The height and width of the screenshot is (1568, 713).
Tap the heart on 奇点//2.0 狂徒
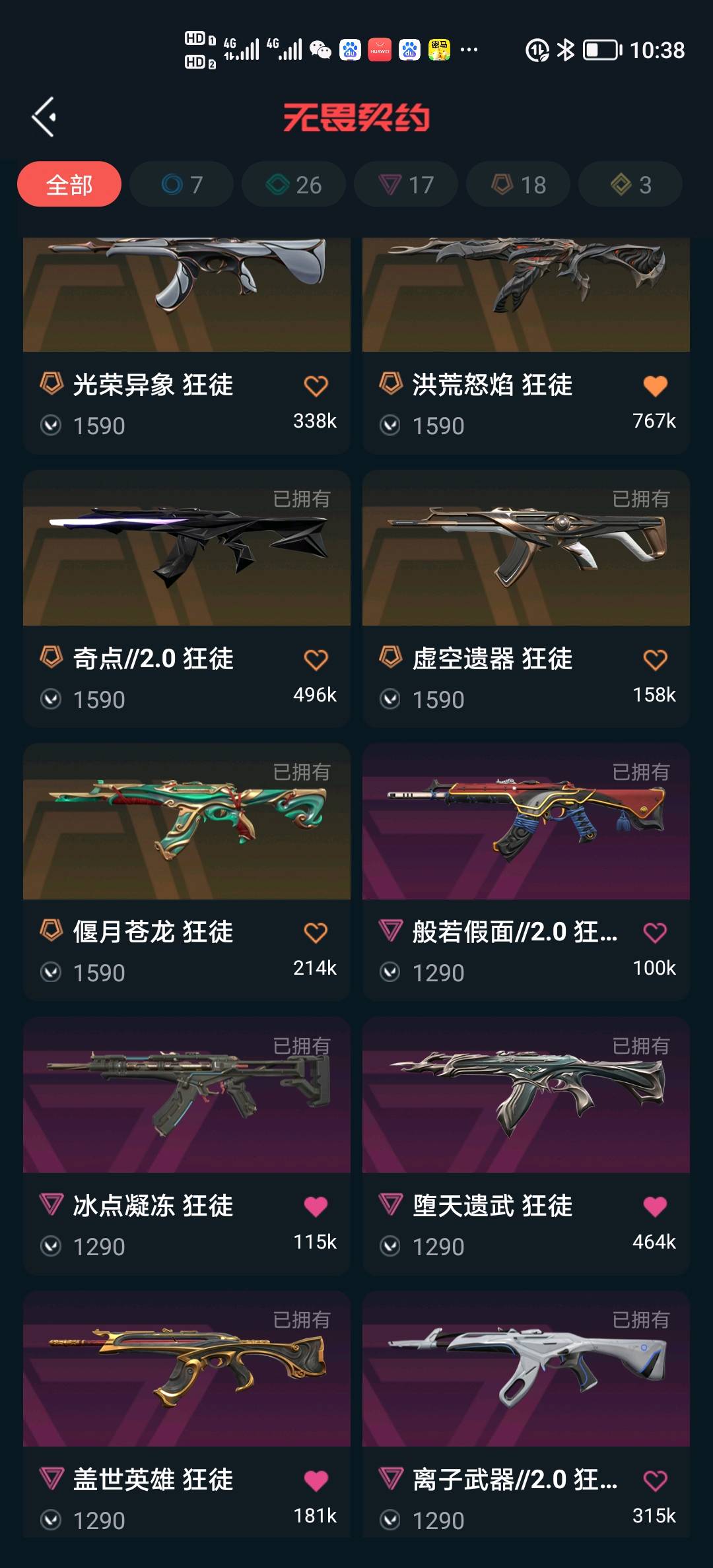[316, 660]
